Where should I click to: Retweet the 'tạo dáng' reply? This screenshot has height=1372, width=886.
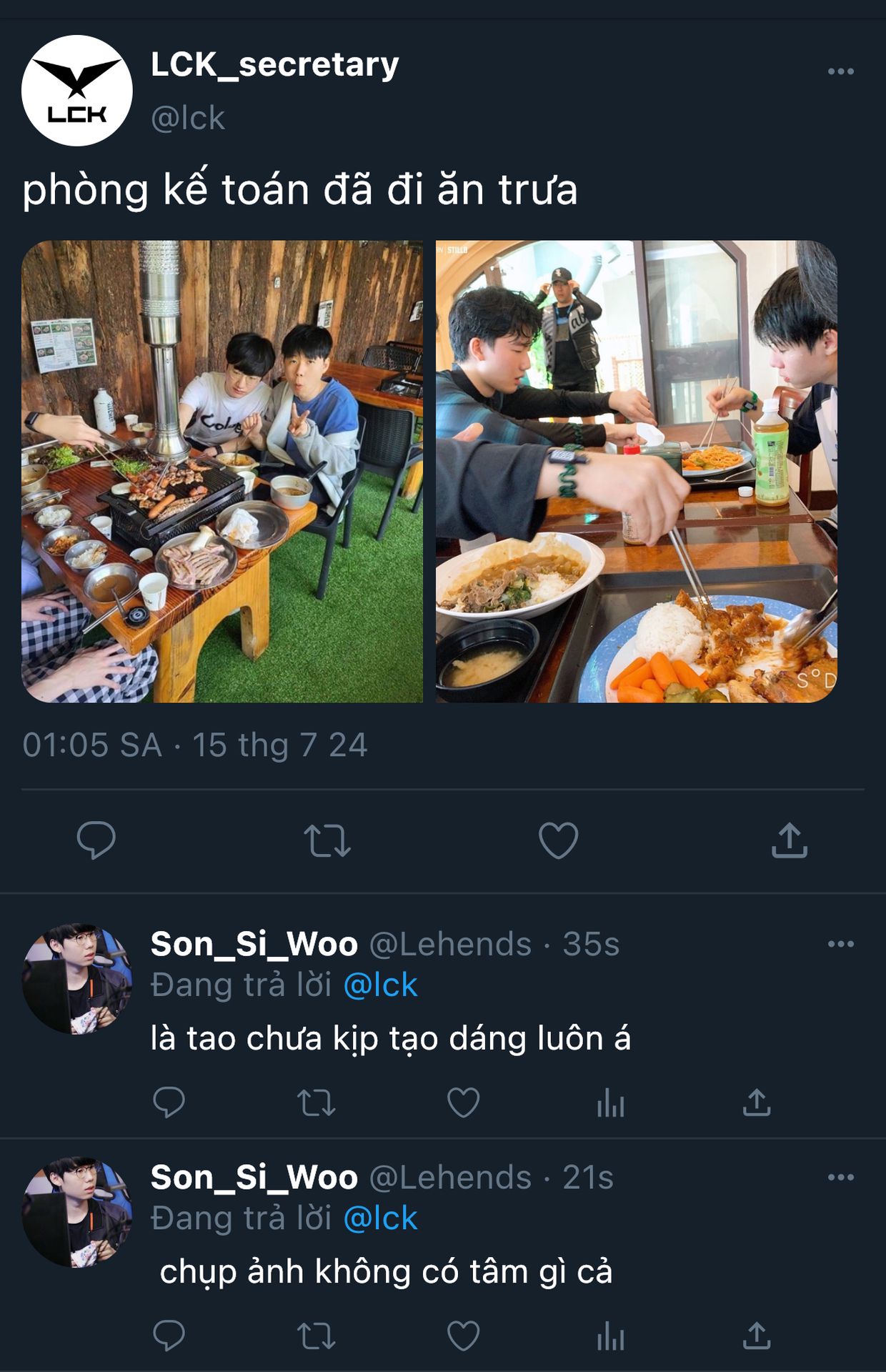click(x=316, y=1102)
